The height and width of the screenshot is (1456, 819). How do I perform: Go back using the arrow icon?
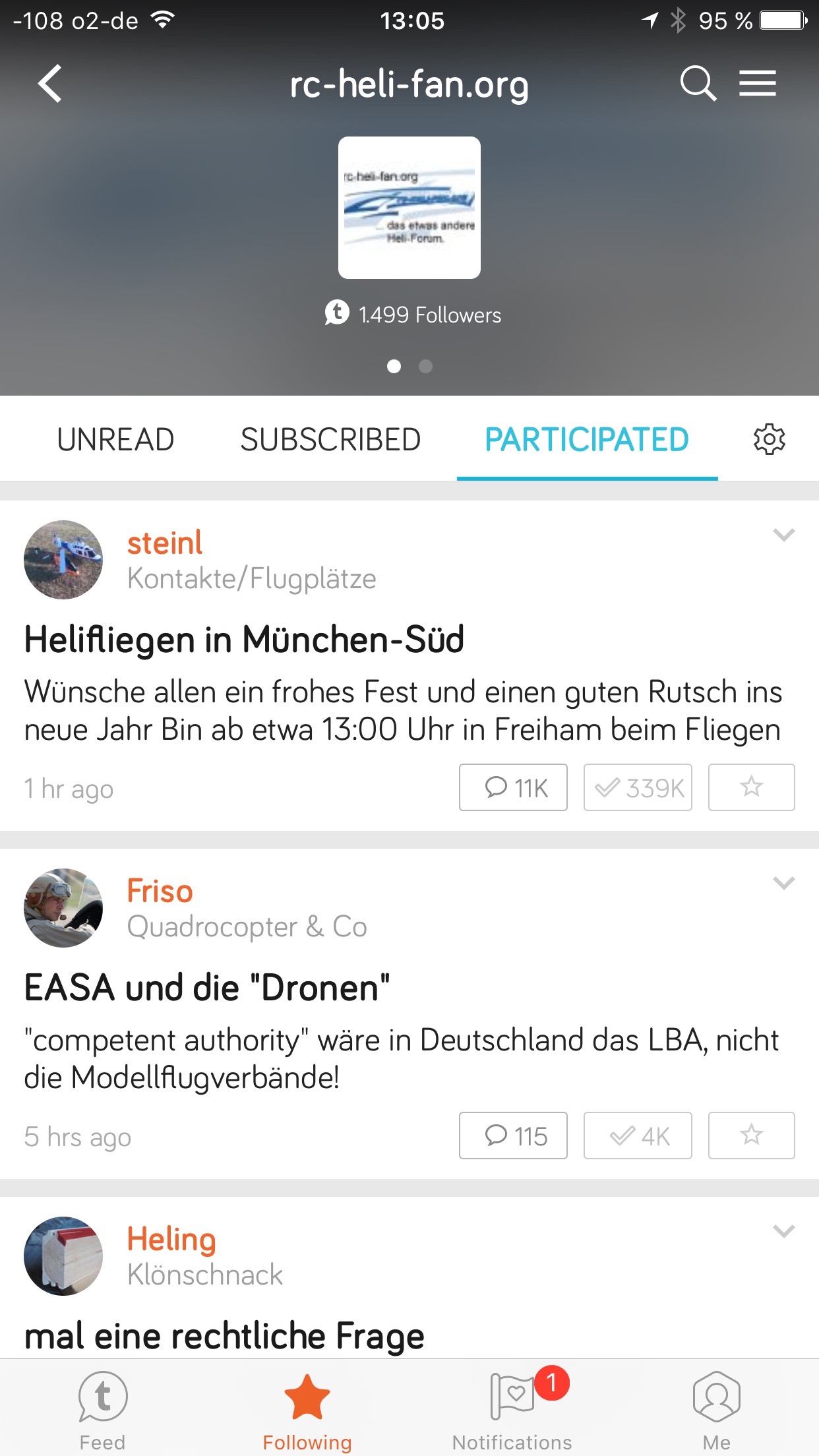click(x=50, y=84)
